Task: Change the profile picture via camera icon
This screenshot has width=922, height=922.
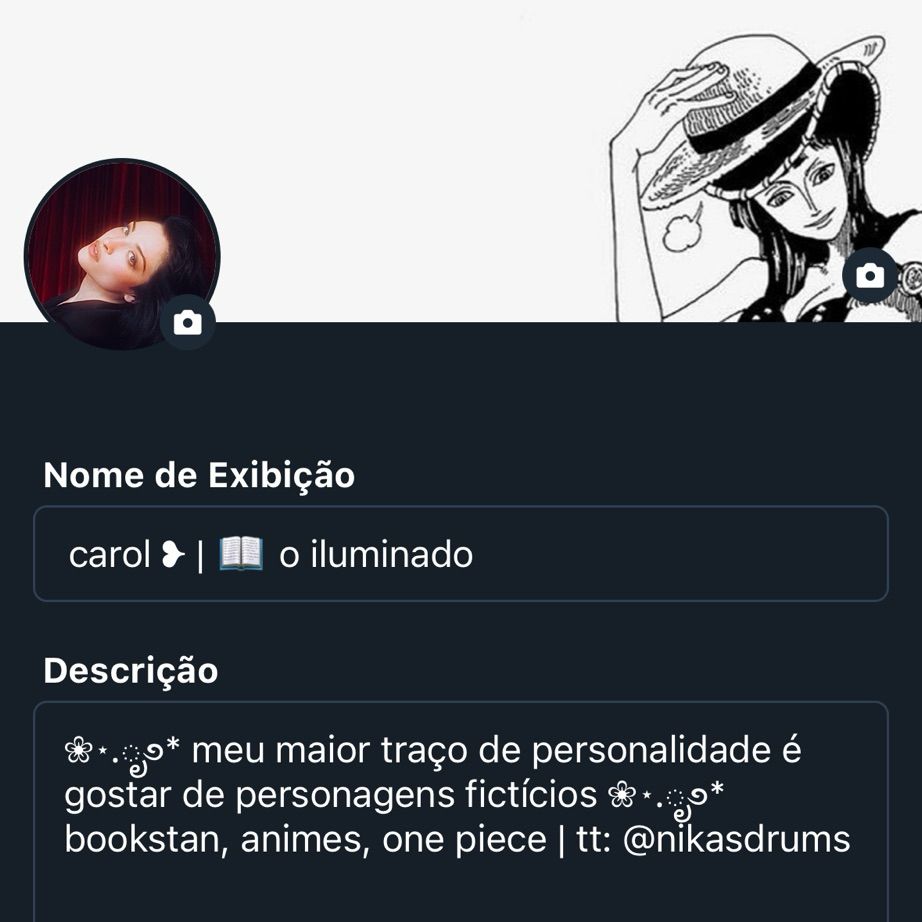Action: pyautogui.click(x=187, y=322)
